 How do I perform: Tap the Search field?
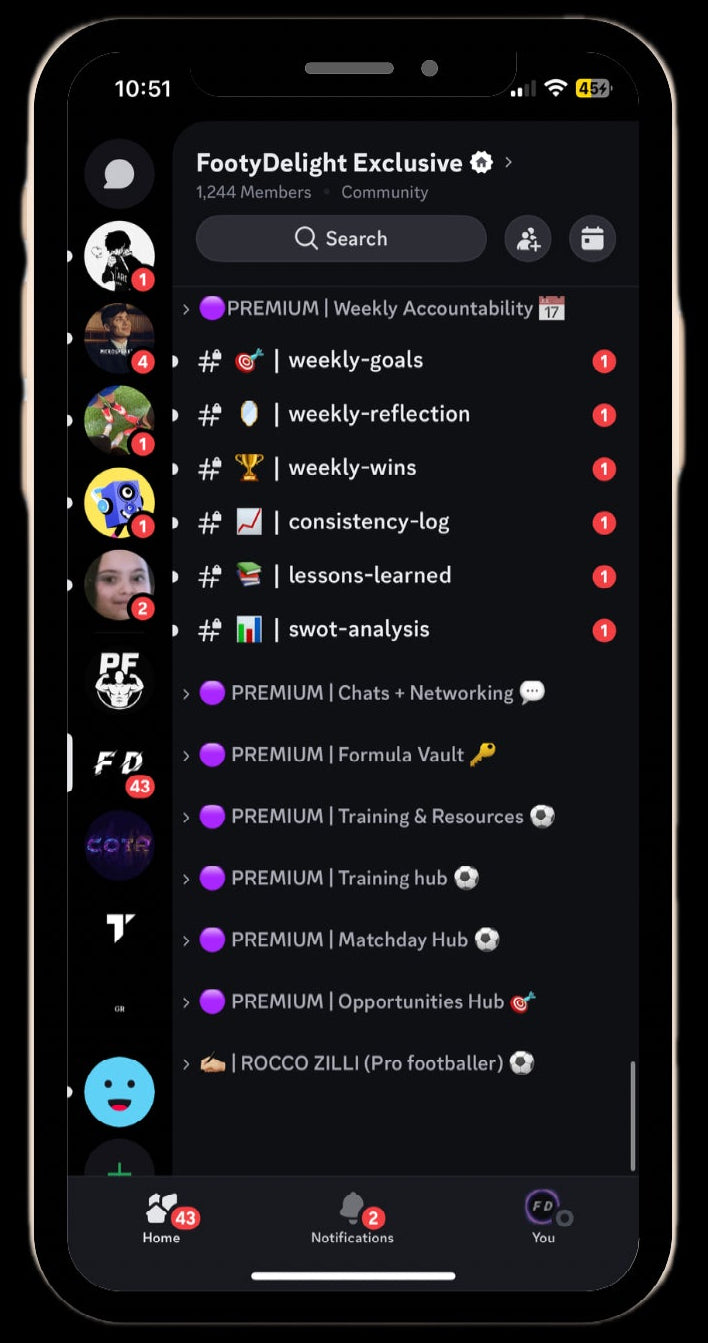[341, 239]
